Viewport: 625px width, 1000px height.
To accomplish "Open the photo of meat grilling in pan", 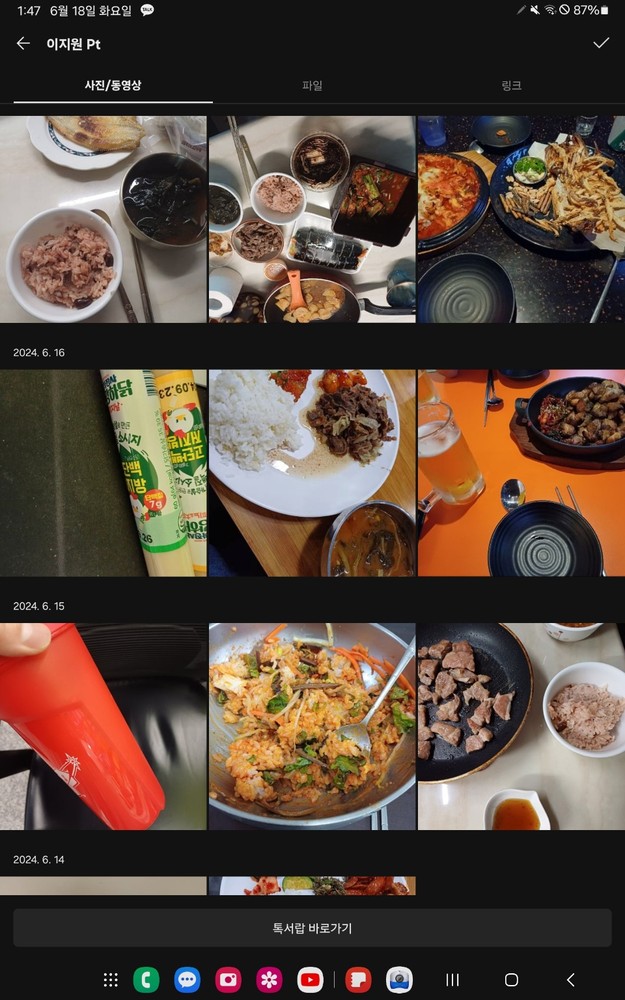I will click(521, 727).
